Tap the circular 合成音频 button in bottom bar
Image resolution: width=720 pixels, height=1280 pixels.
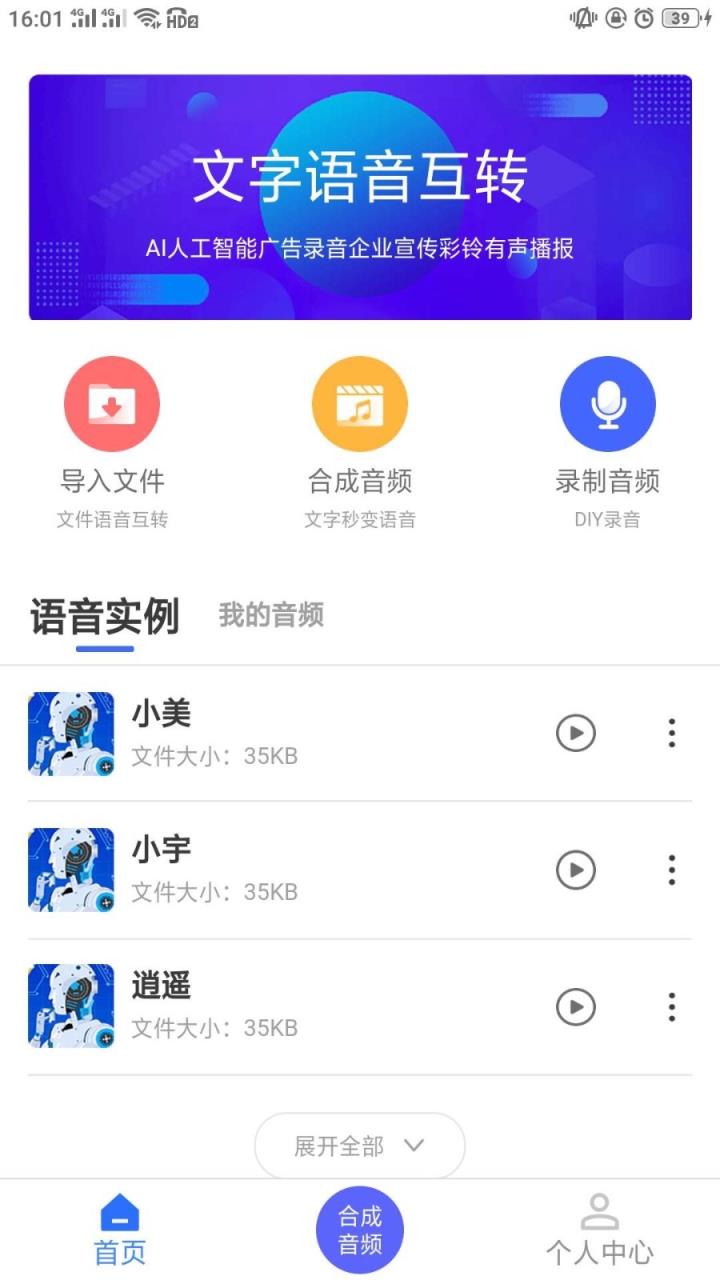(x=361, y=1227)
